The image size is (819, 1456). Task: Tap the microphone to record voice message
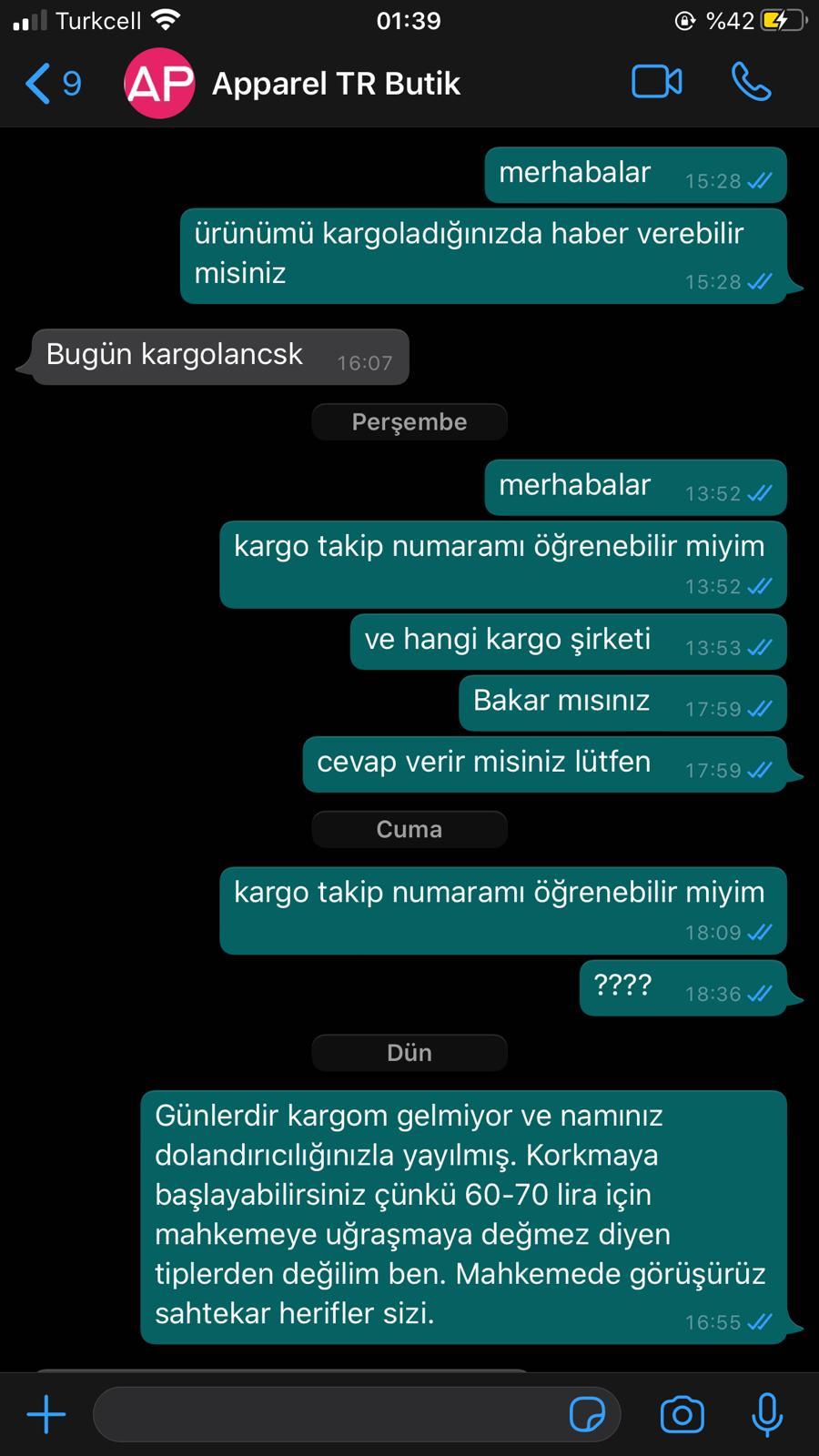pos(767,1415)
